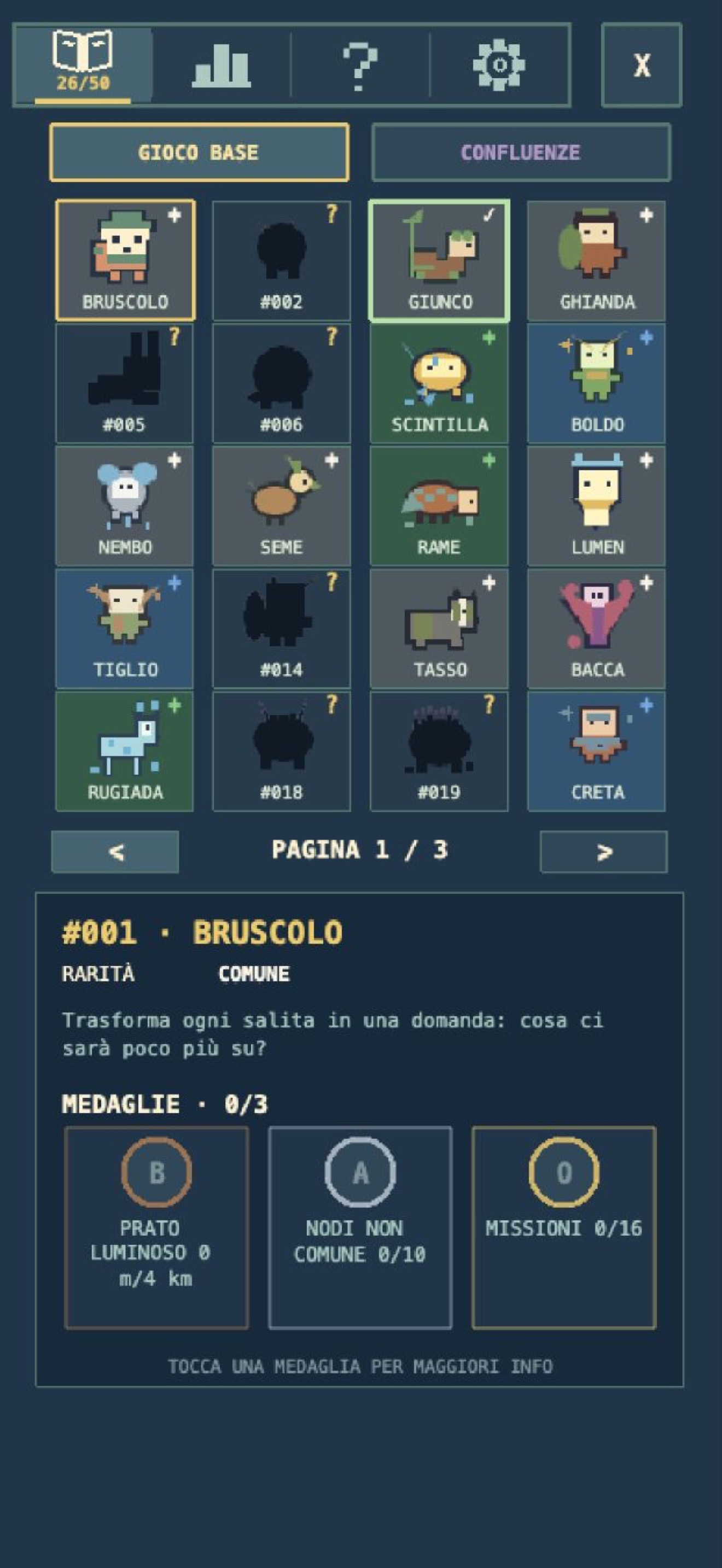Select the Giunco character tile
Image resolution: width=722 pixels, height=1568 pixels.
tap(439, 261)
